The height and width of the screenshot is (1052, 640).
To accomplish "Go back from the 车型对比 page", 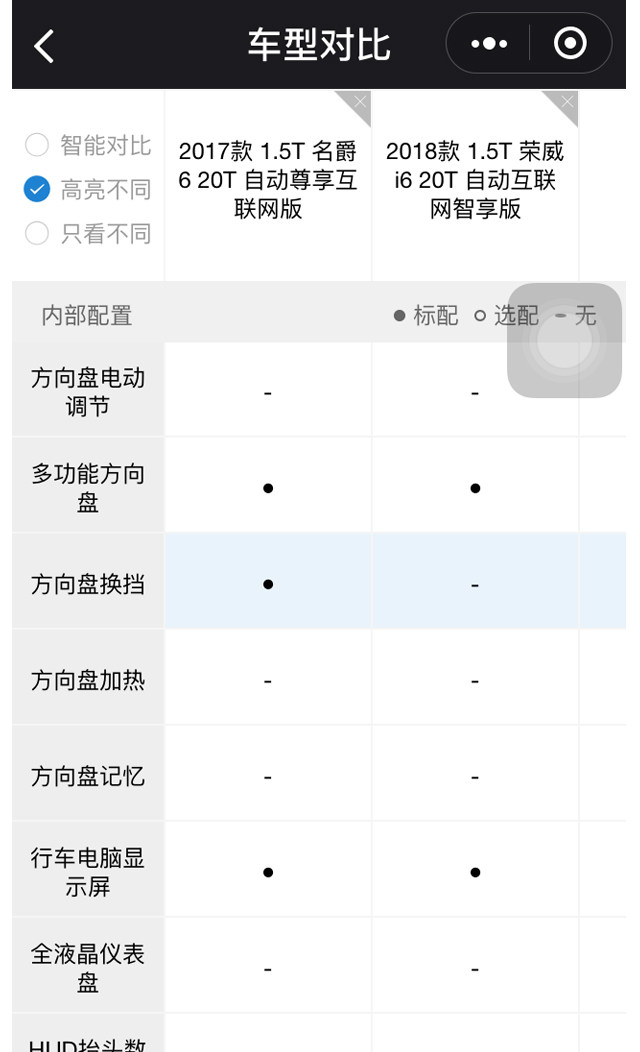I will [x=44, y=45].
